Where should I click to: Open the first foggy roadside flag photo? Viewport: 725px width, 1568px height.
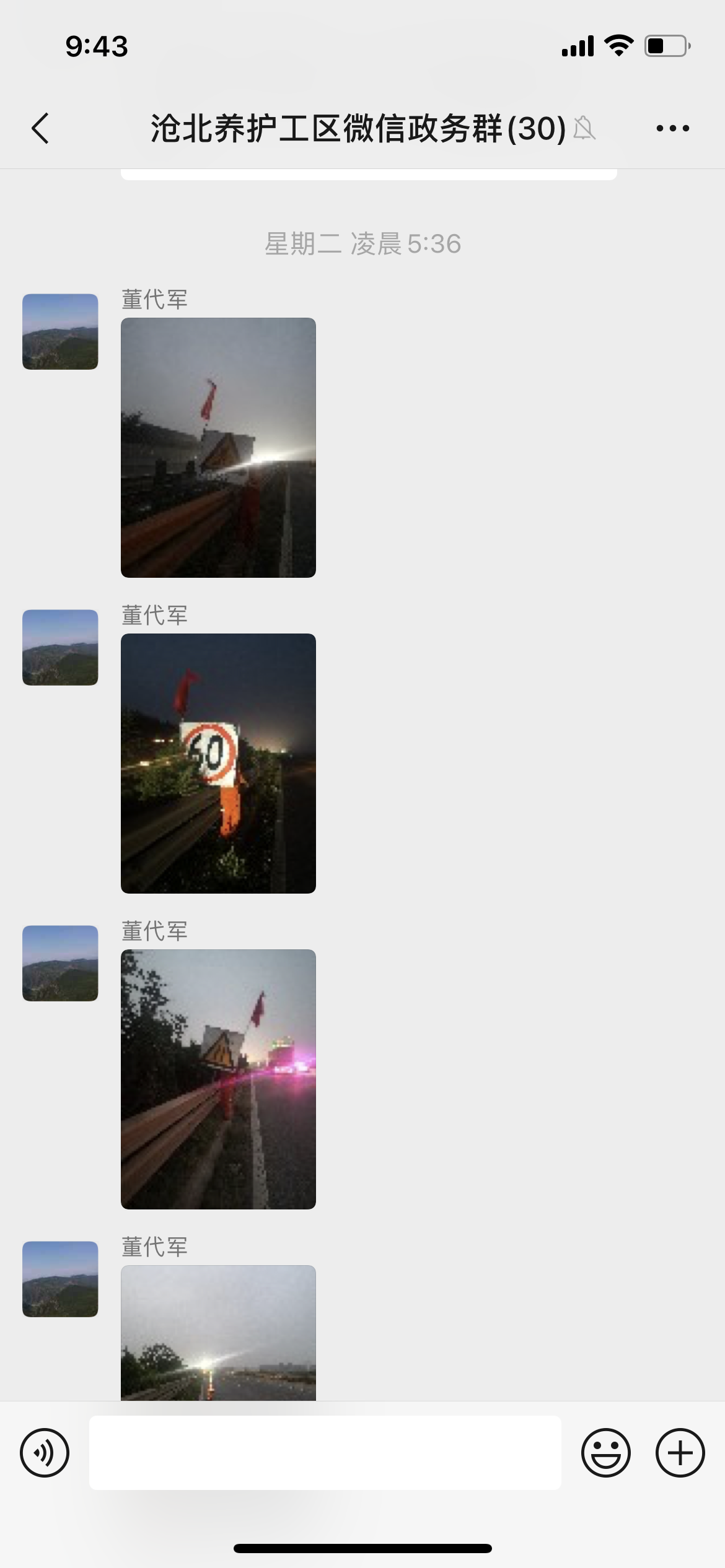click(x=218, y=448)
